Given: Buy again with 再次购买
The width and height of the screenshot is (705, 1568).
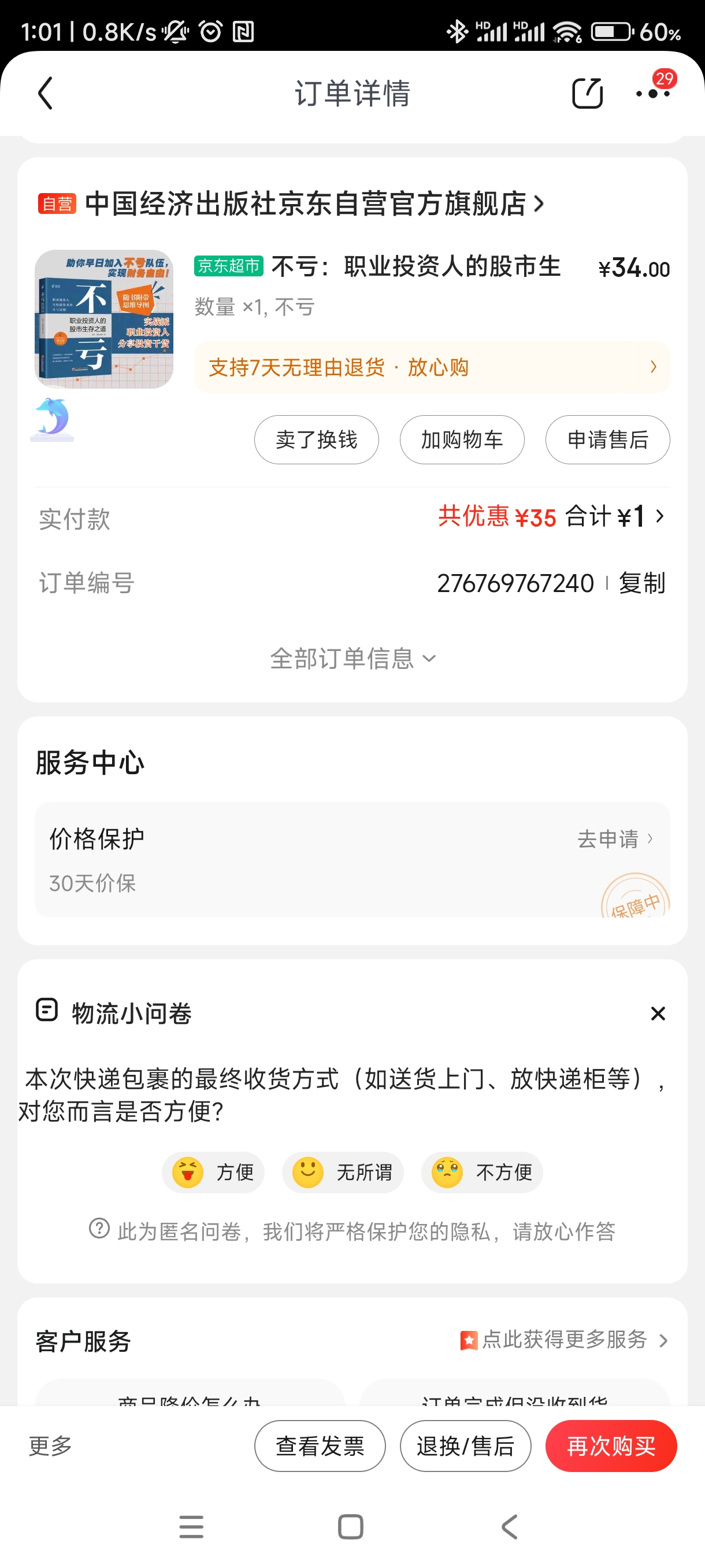Looking at the screenshot, I should tap(611, 1445).
